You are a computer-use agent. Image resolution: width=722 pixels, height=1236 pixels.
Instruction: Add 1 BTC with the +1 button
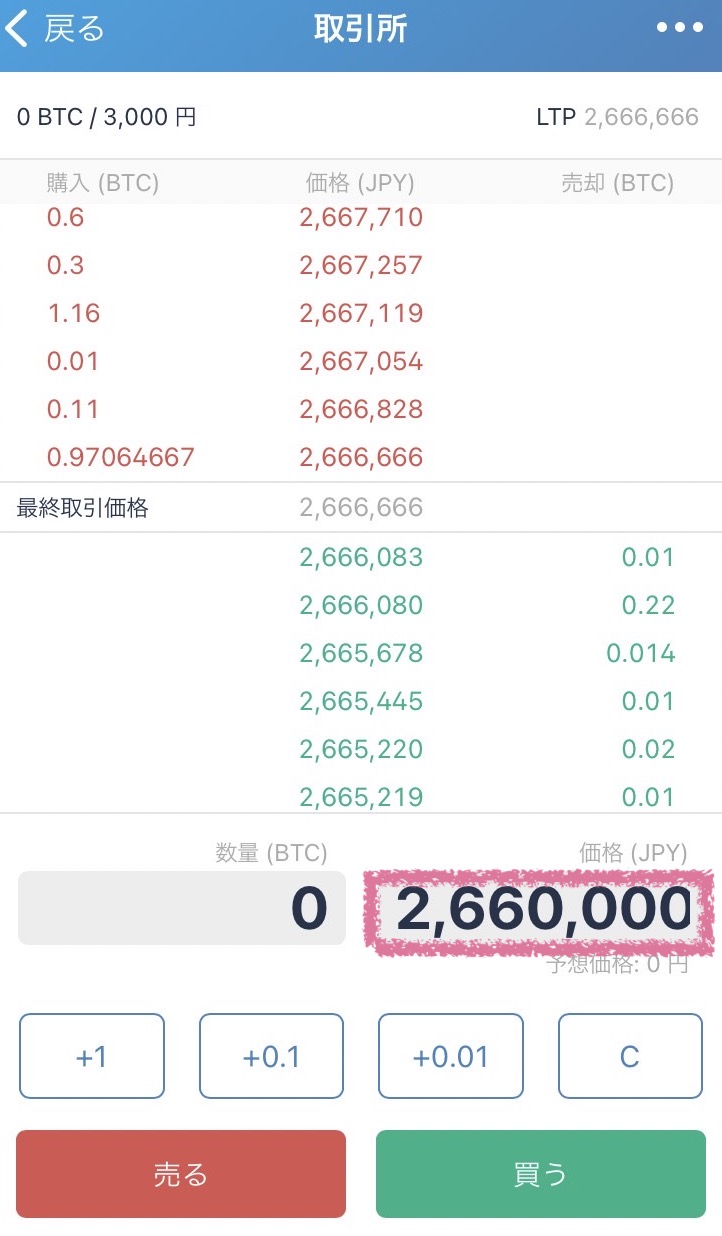[x=91, y=1056]
